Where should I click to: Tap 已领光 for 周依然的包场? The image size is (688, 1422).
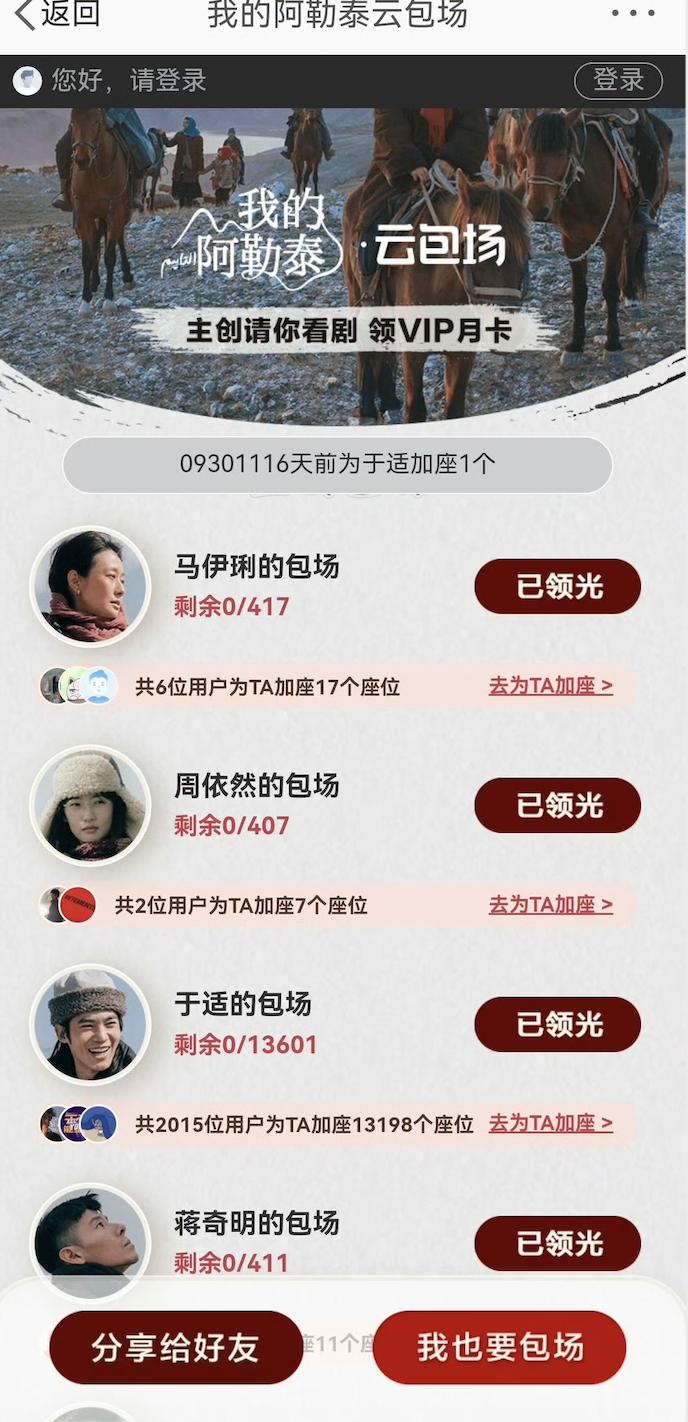(x=557, y=805)
